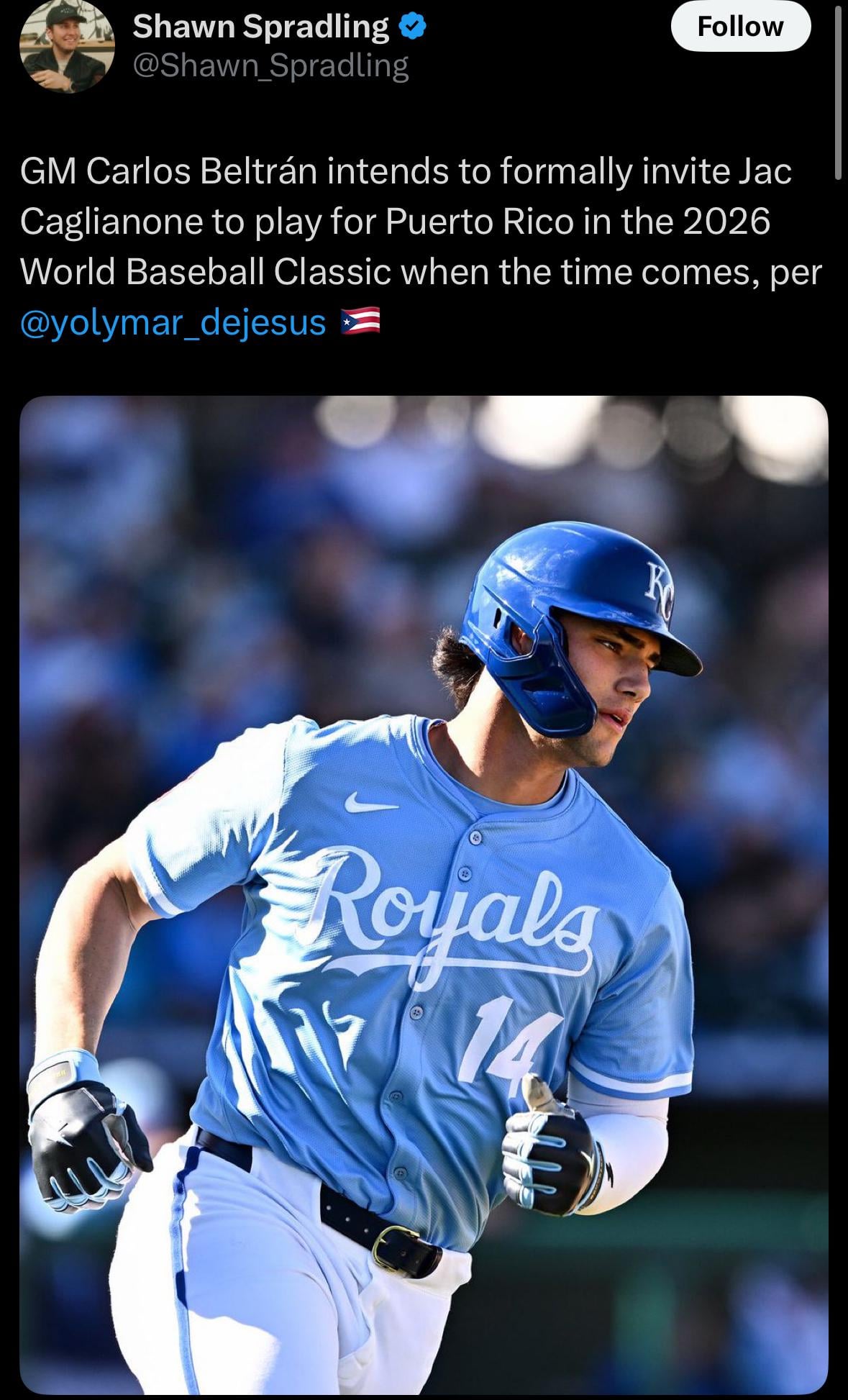Follow Shawn Spradling
The width and height of the screenshot is (848, 1400).
[x=740, y=27]
